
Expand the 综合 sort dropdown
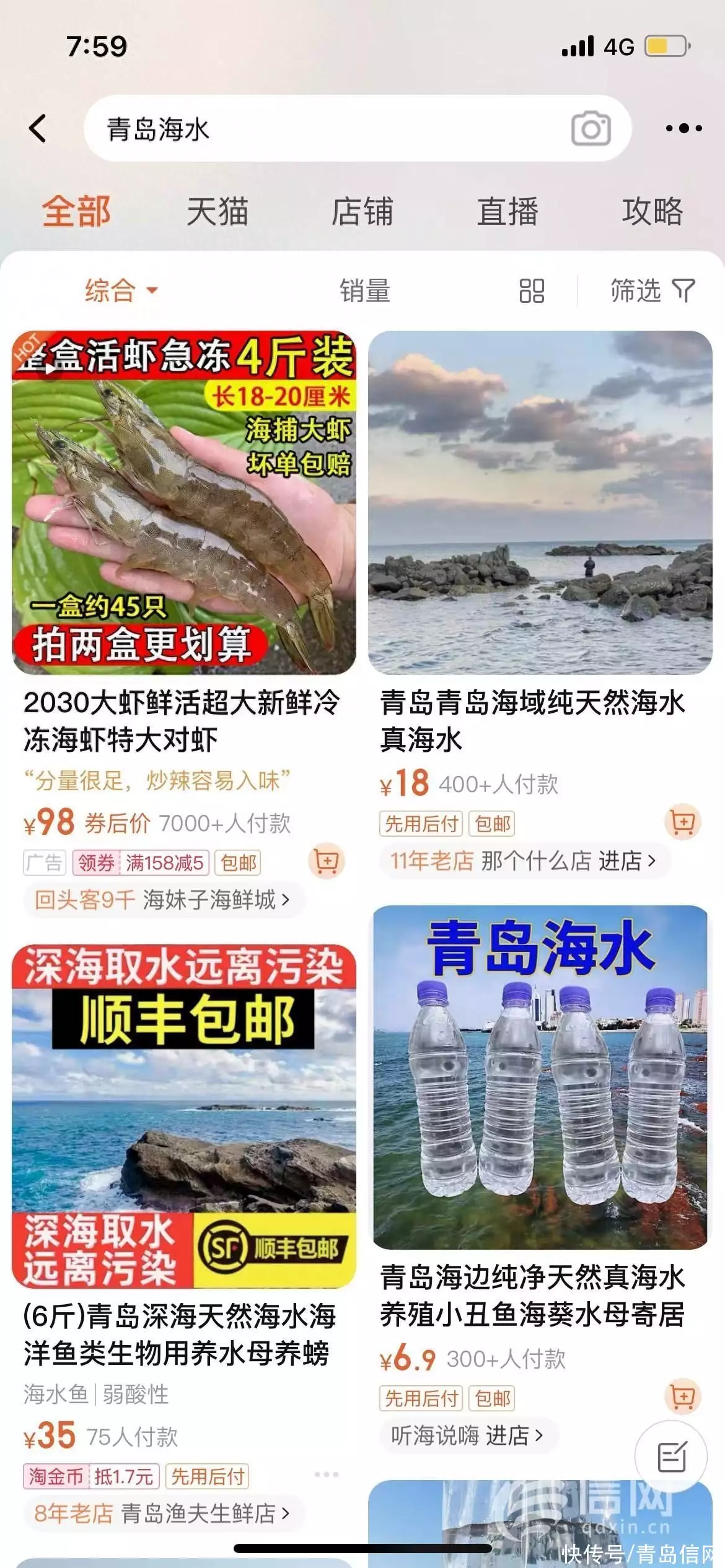[121, 290]
